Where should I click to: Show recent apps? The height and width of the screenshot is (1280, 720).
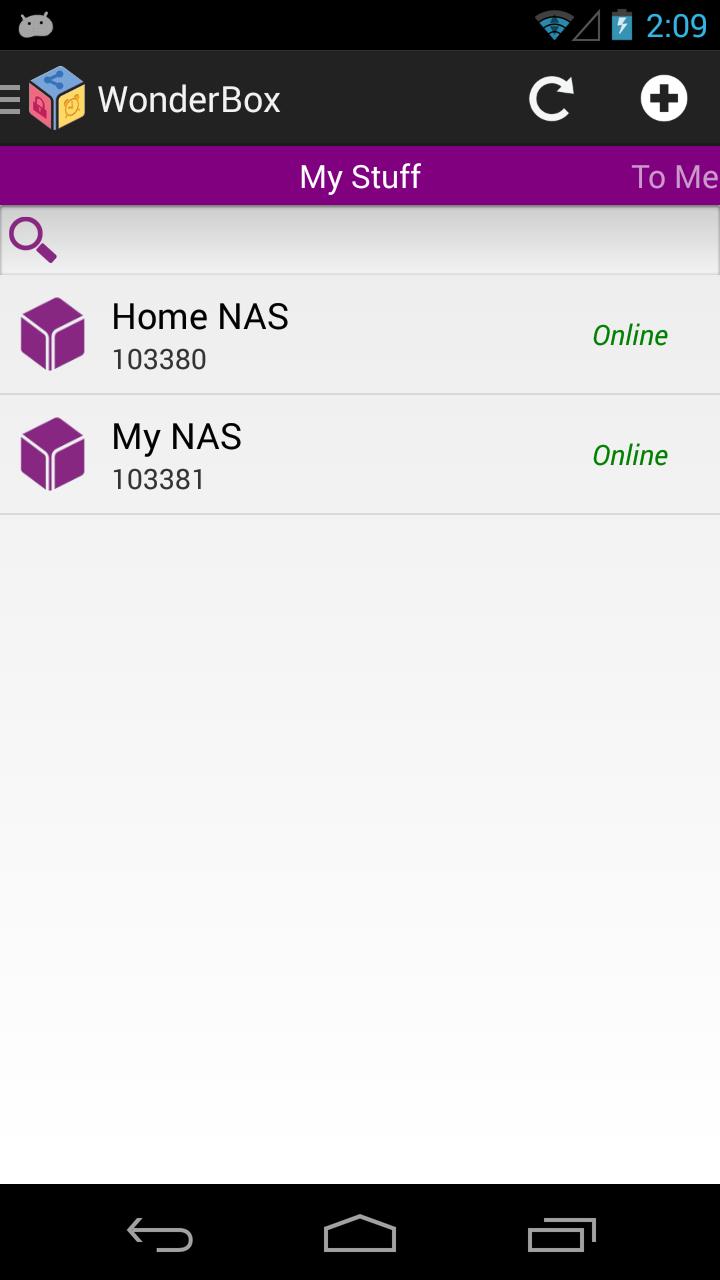tap(561, 1234)
